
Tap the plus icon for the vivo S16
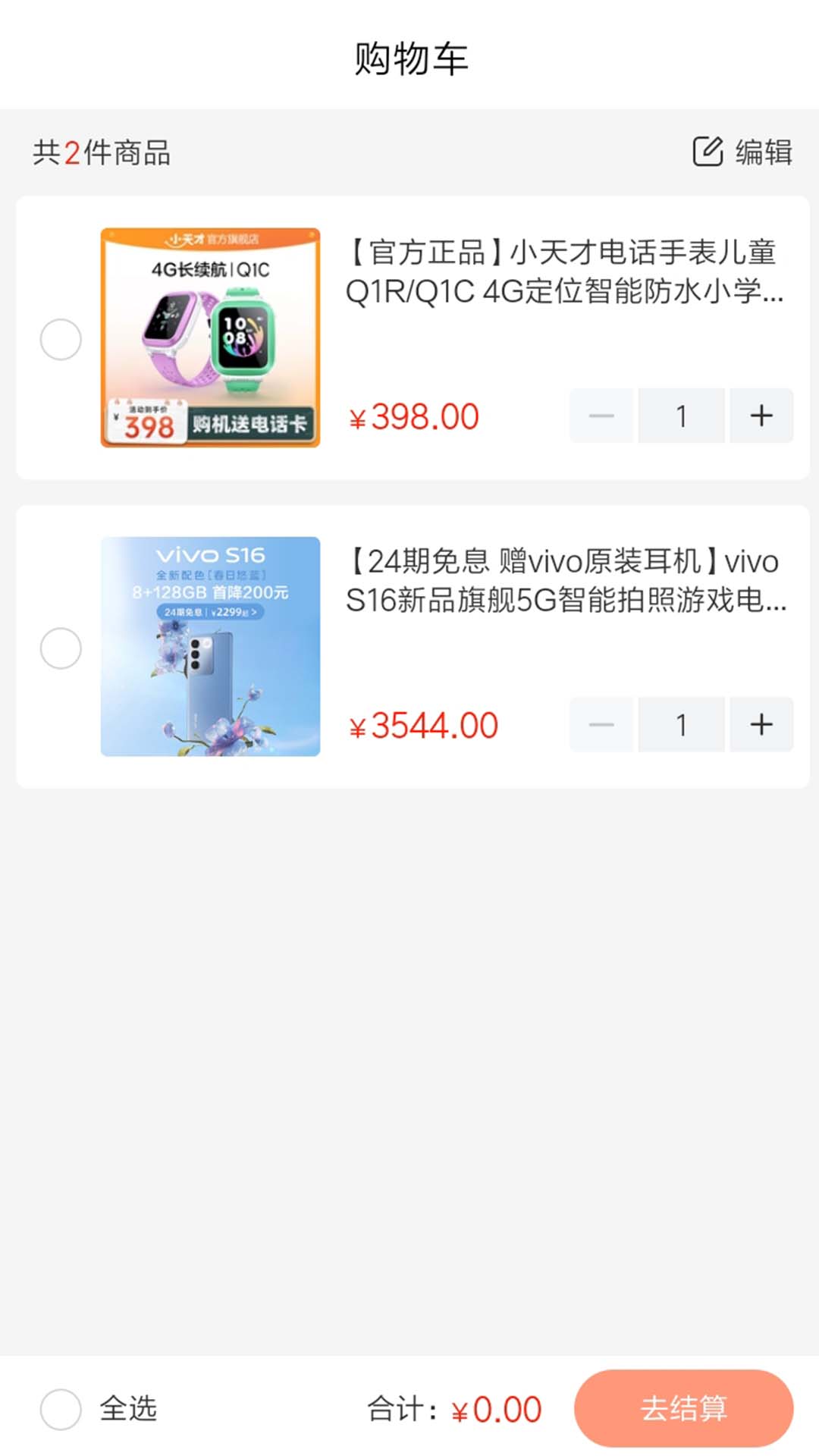(761, 724)
